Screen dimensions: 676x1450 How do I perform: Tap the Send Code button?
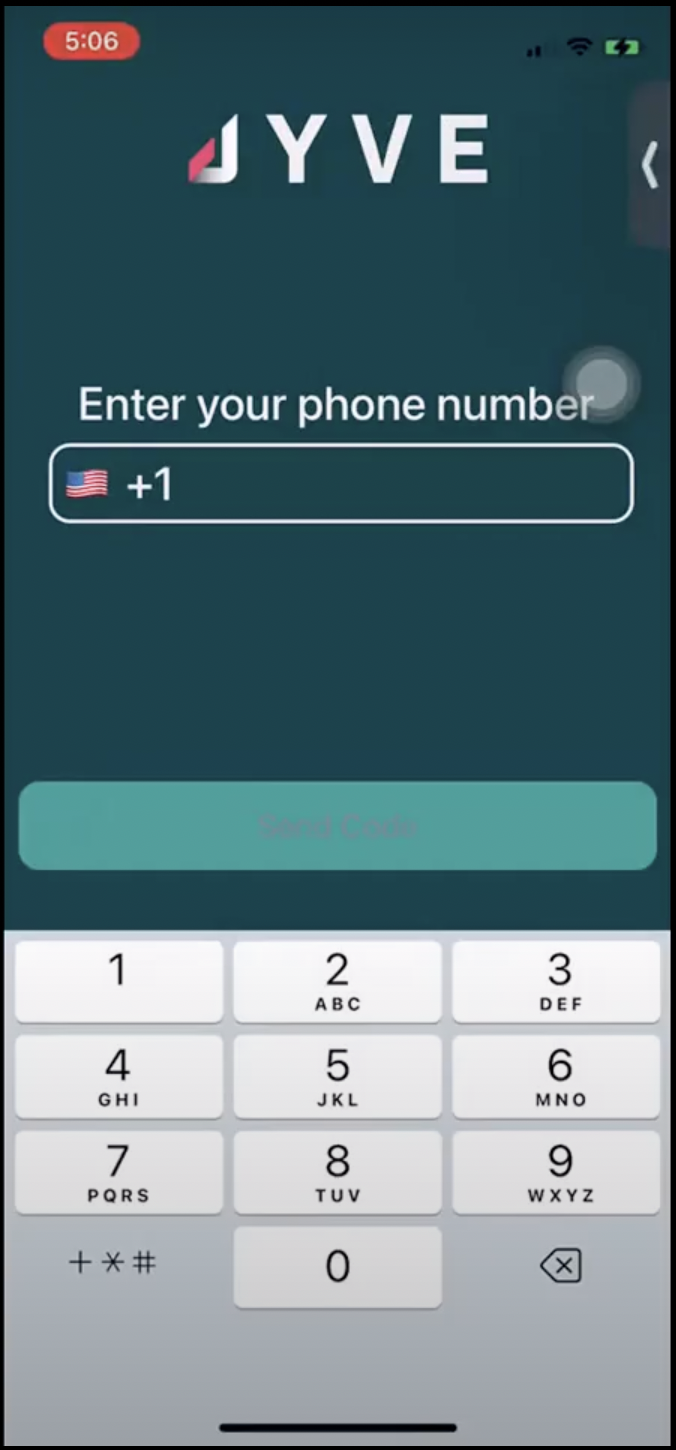(x=338, y=826)
